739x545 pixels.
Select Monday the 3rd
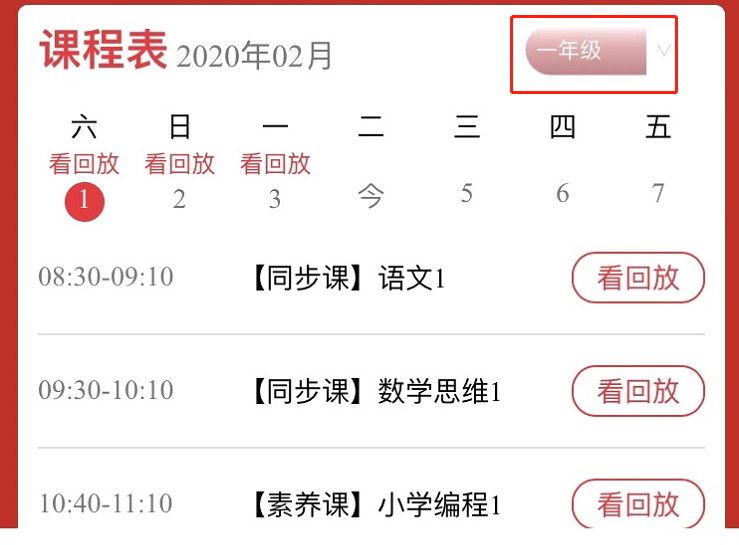[x=275, y=198]
